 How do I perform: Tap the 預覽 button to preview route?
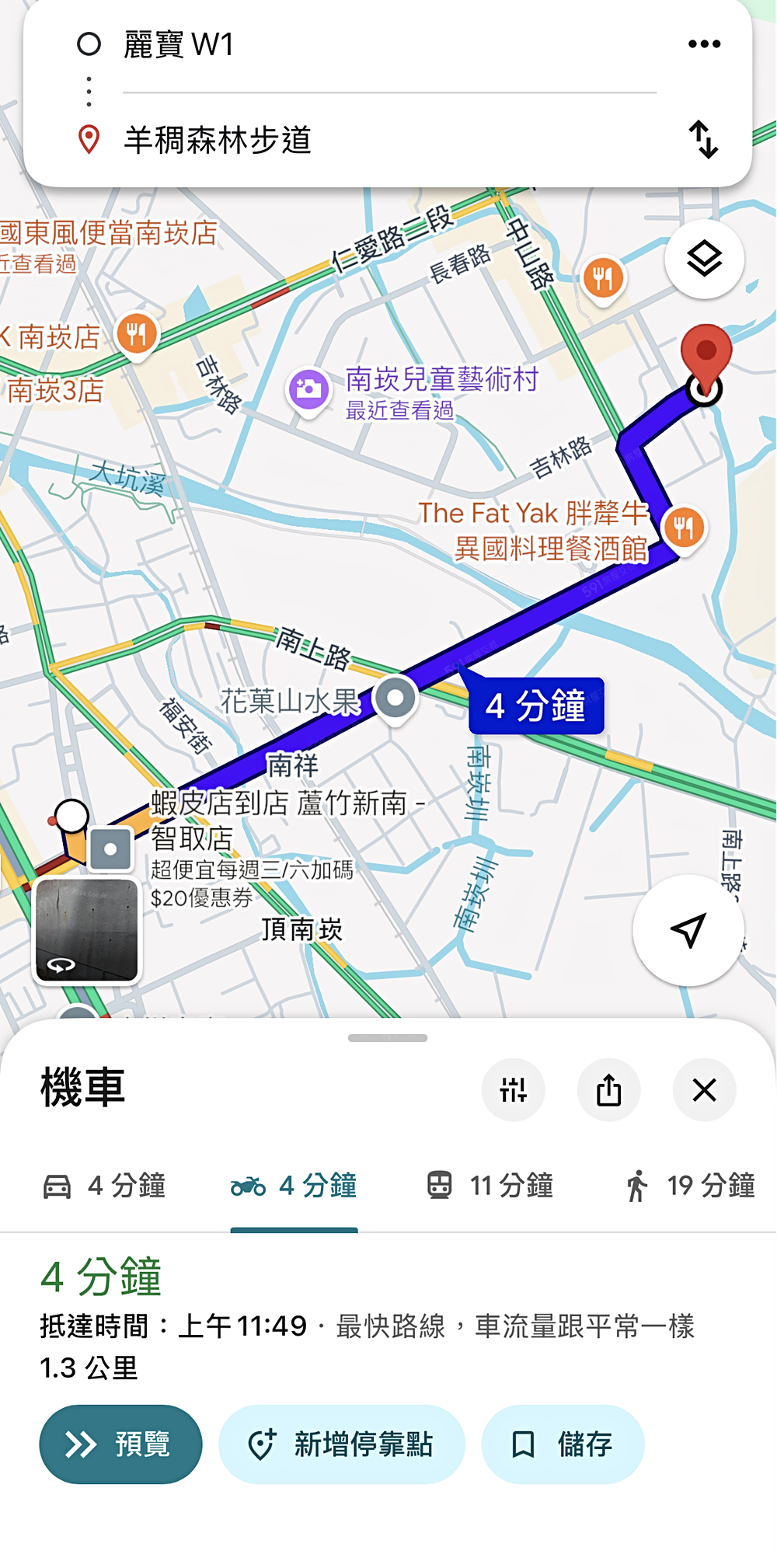click(120, 1444)
